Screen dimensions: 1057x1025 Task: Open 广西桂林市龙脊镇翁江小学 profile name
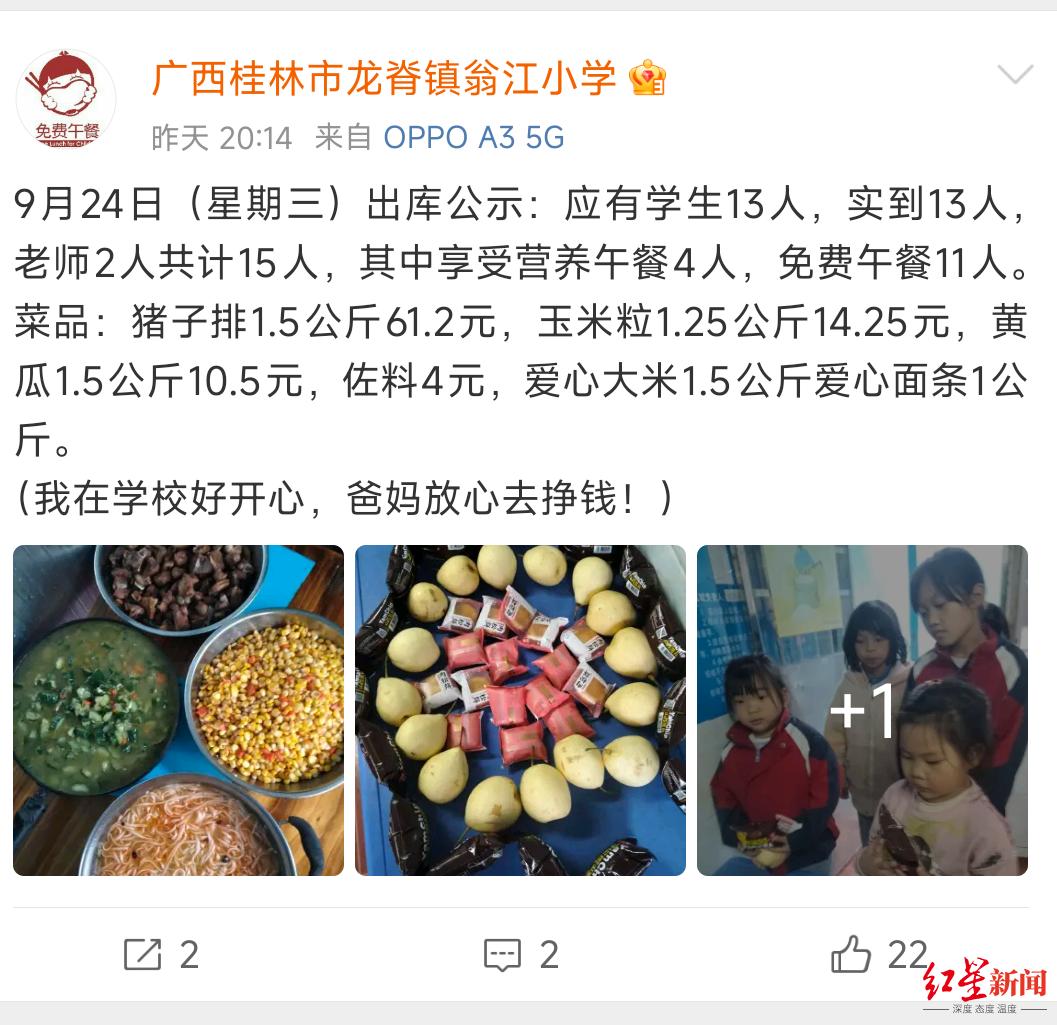384,78
